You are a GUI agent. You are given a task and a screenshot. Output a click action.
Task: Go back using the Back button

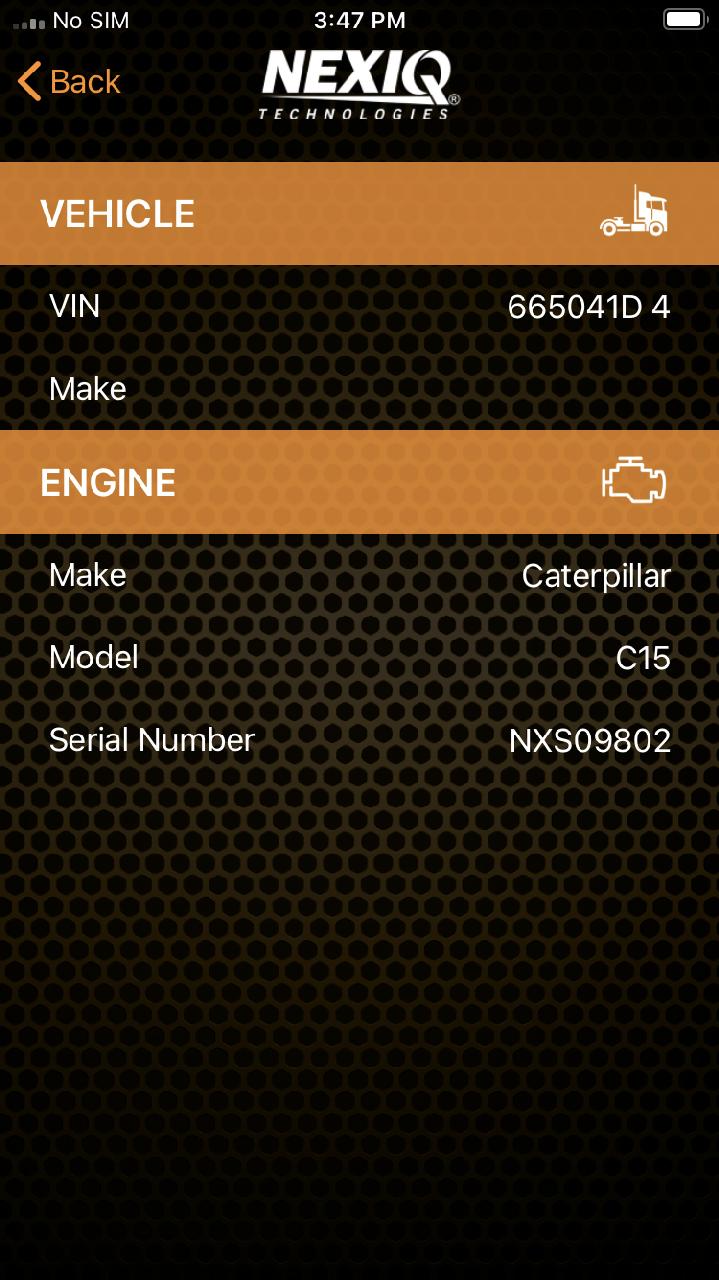click(70, 82)
